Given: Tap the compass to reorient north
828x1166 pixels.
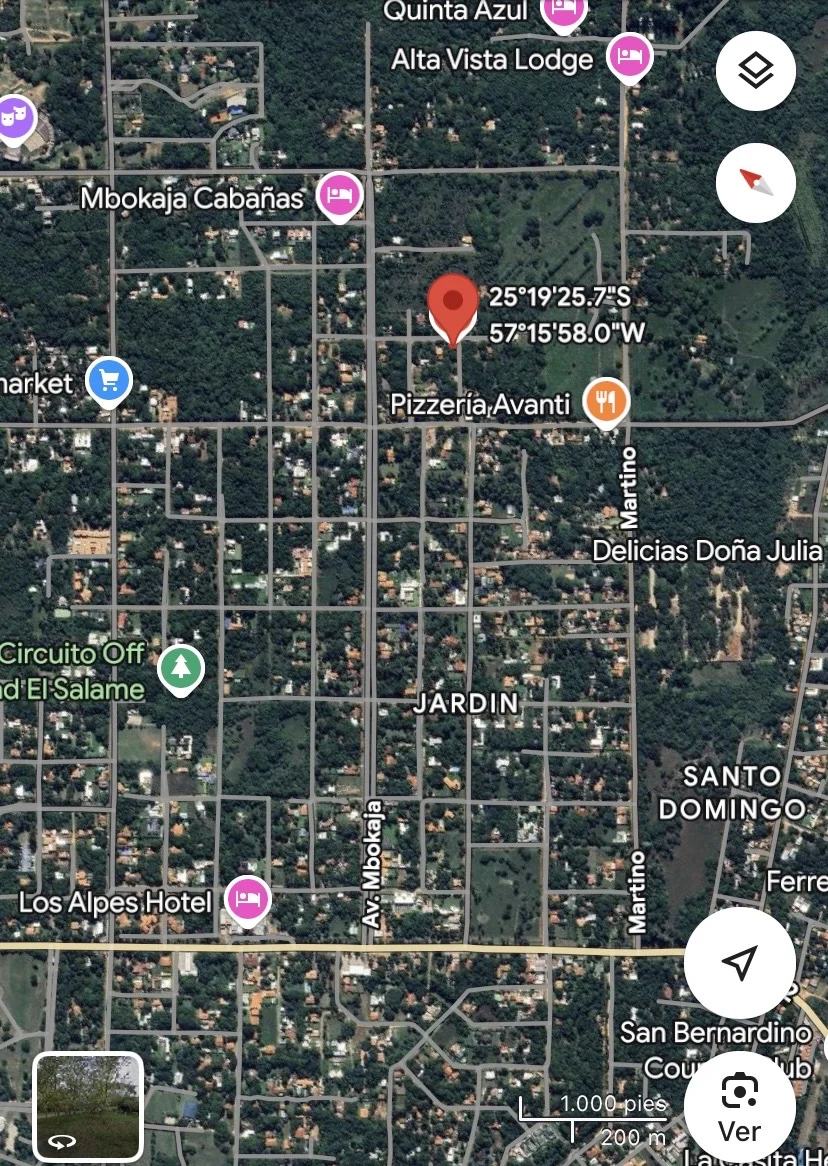Looking at the screenshot, I should pyautogui.click(x=756, y=182).
